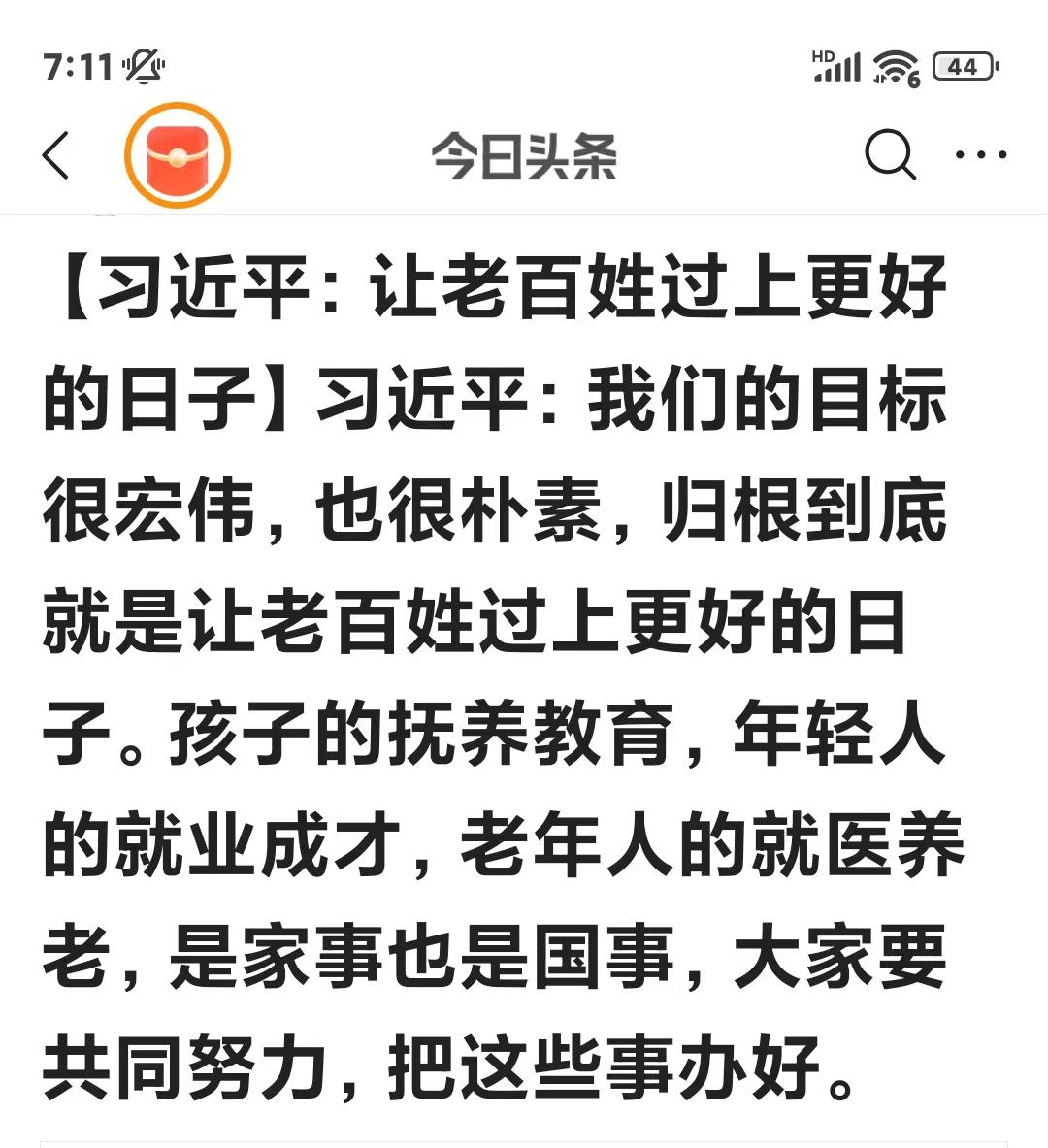Search within Toutiao using the magnifier
This screenshot has width=1048, height=1148.
coord(889,155)
